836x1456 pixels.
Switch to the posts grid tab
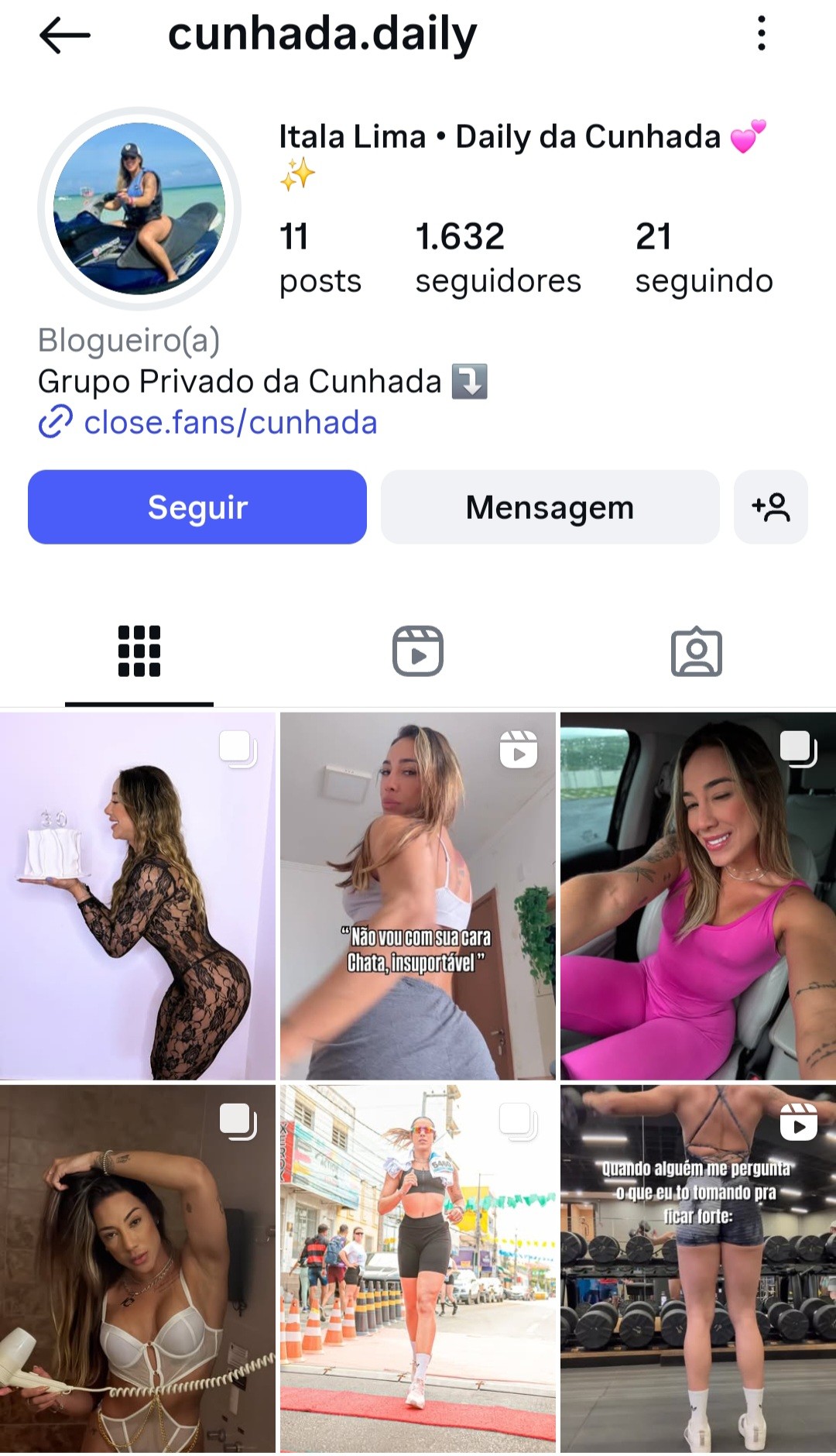pyautogui.click(x=139, y=651)
